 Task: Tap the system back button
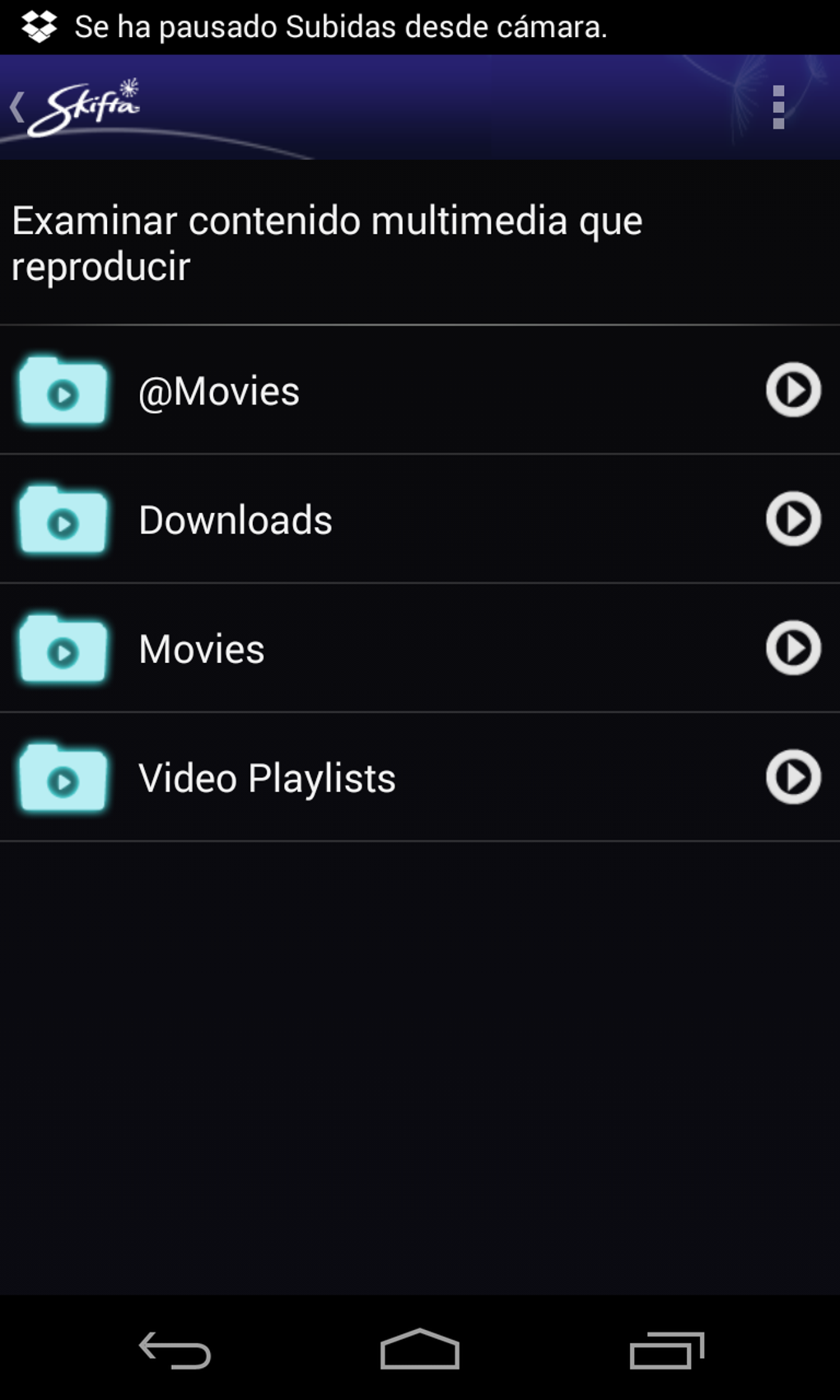tap(175, 1351)
